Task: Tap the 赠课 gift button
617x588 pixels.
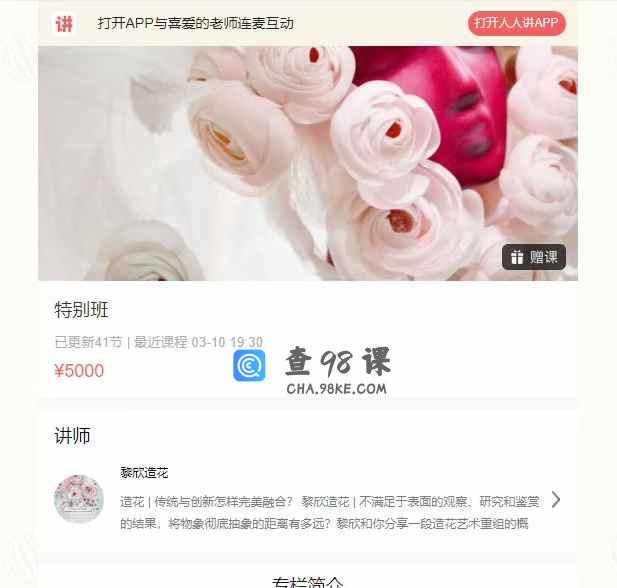Action: point(534,257)
